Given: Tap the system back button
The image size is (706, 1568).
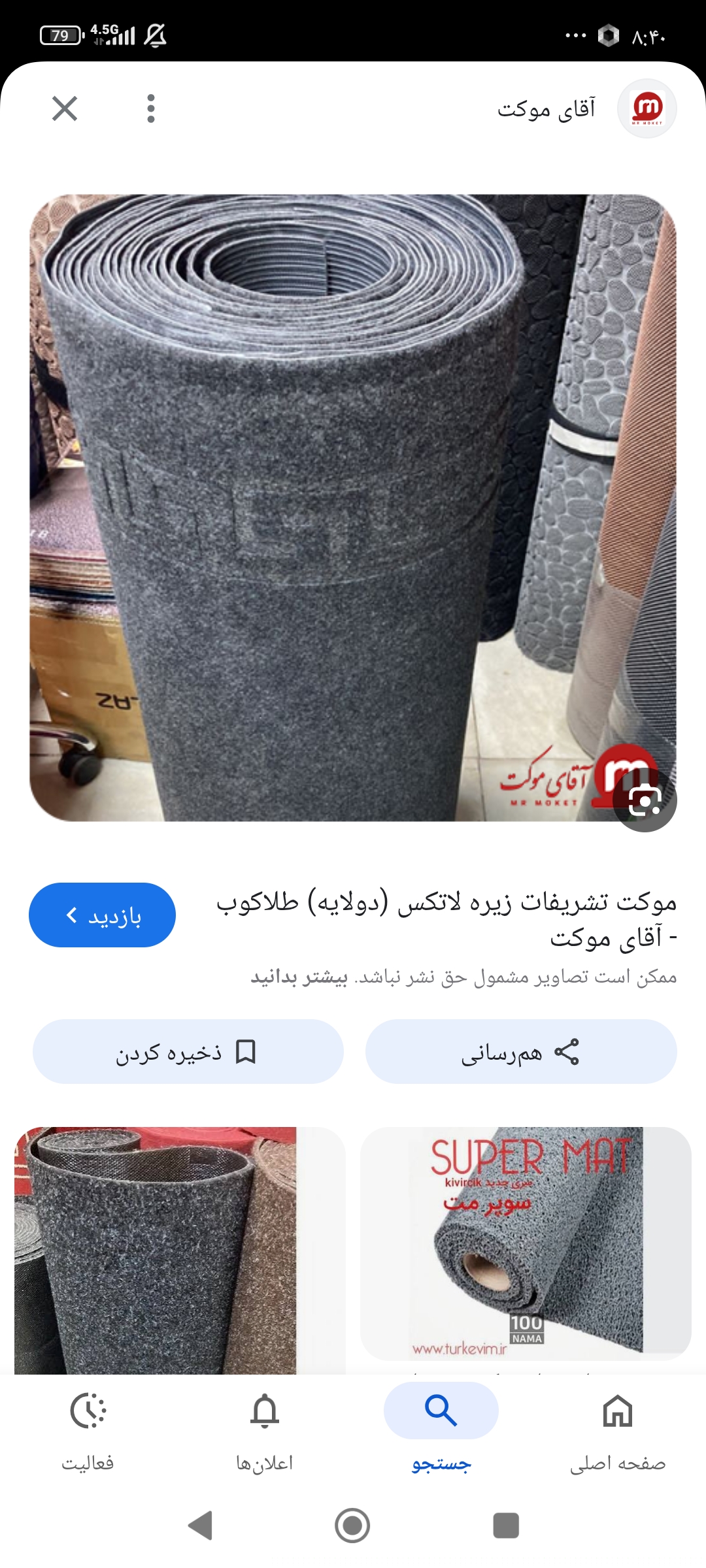Looking at the screenshot, I should coord(200,1525).
